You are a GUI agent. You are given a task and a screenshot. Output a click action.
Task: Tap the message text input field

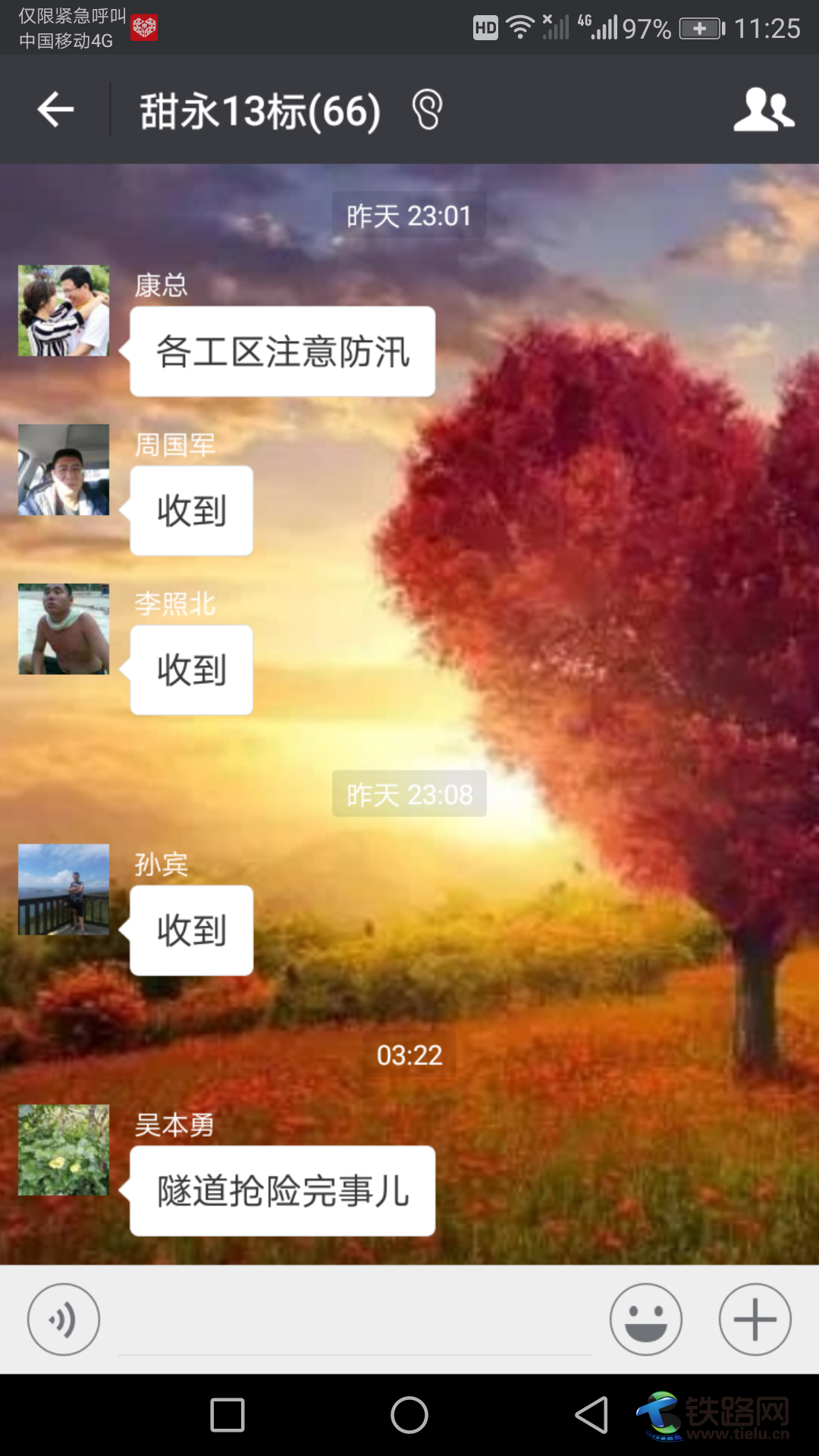point(354,1323)
